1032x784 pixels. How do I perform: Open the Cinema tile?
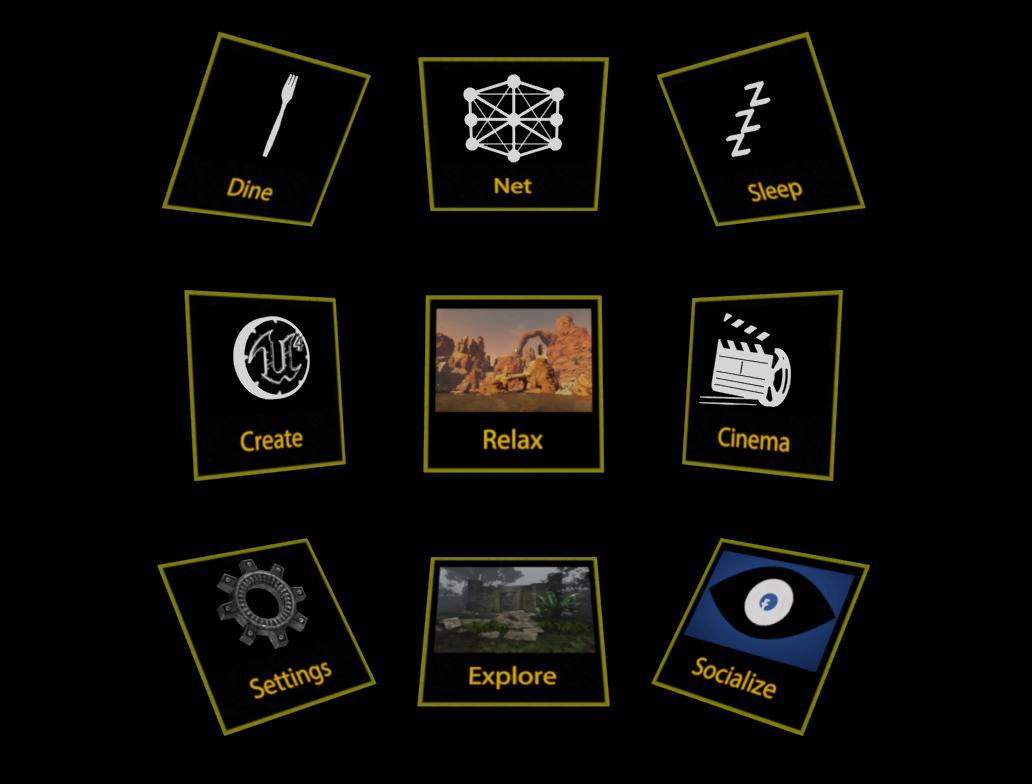click(x=762, y=385)
